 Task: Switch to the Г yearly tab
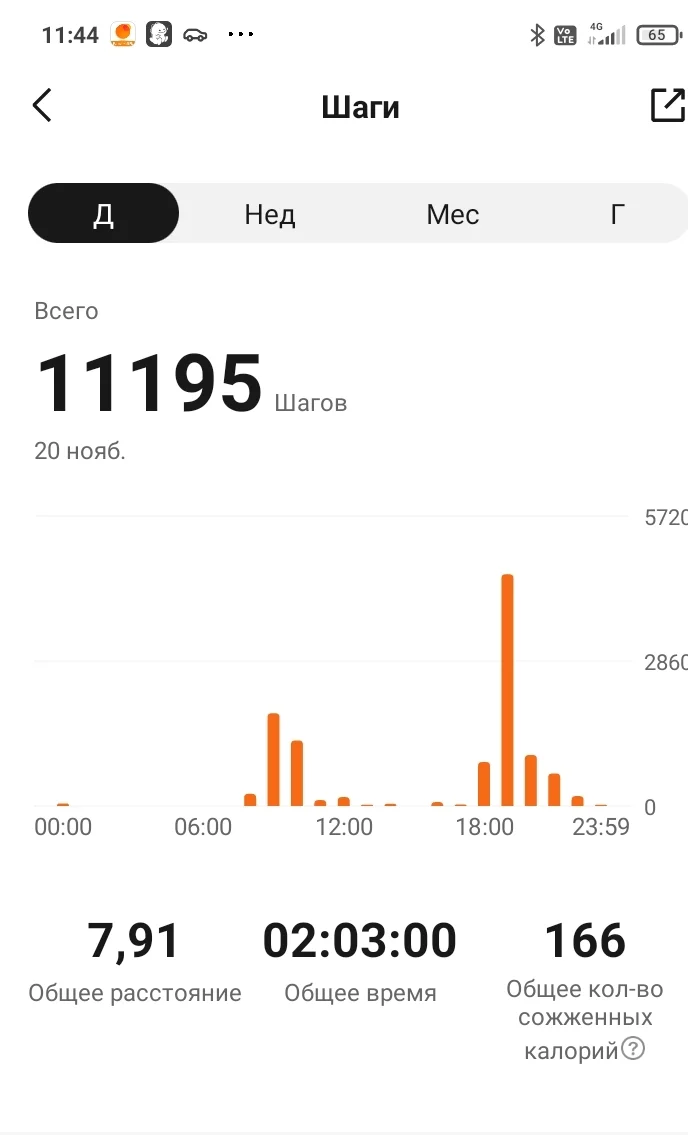[618, 214]
